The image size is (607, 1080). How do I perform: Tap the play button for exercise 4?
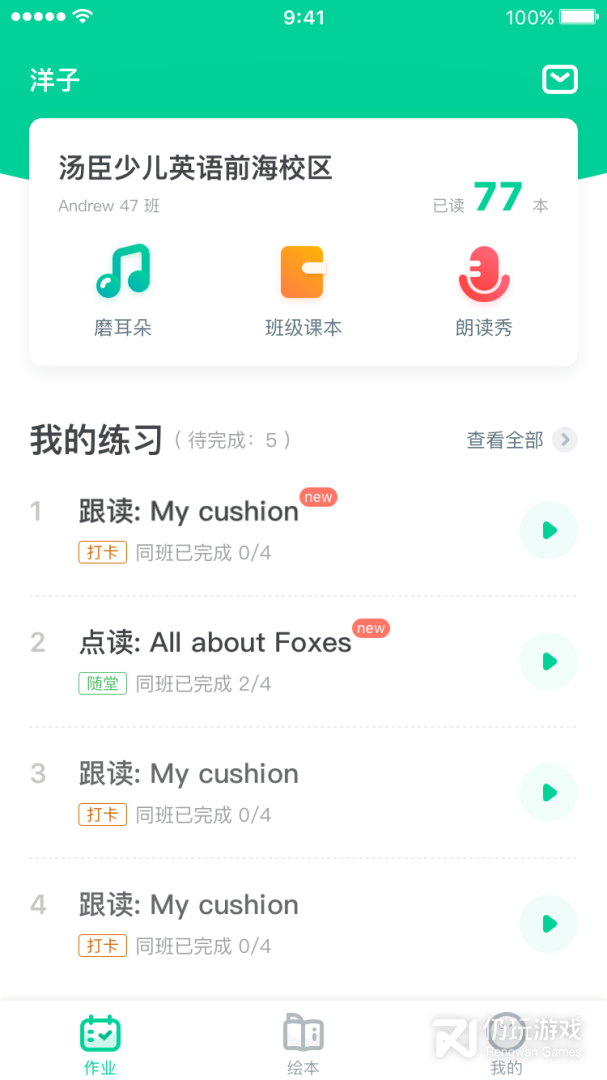[548, 923]
